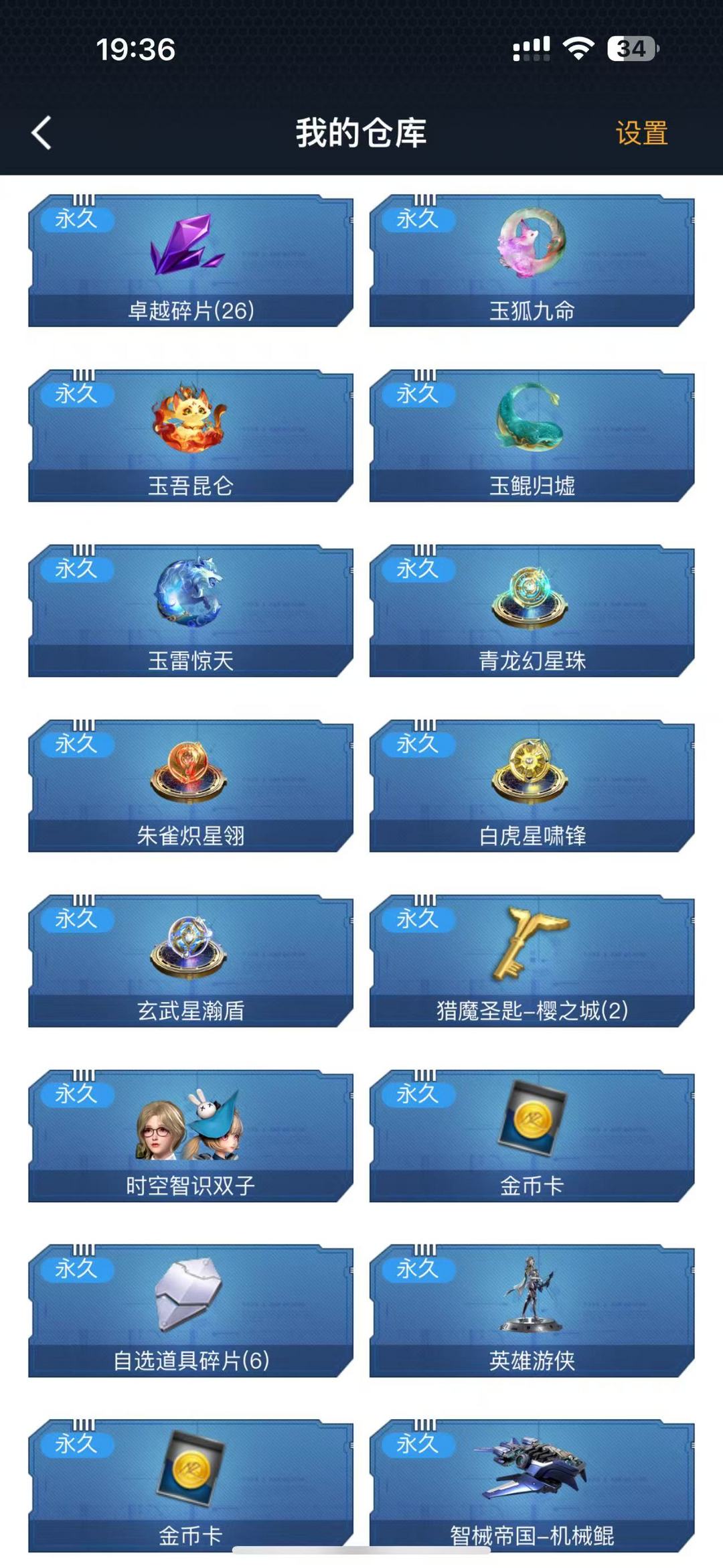Open the 玄武星瀚盾 card
This screenshot has width=723, height=1568.
coord(191,961)
